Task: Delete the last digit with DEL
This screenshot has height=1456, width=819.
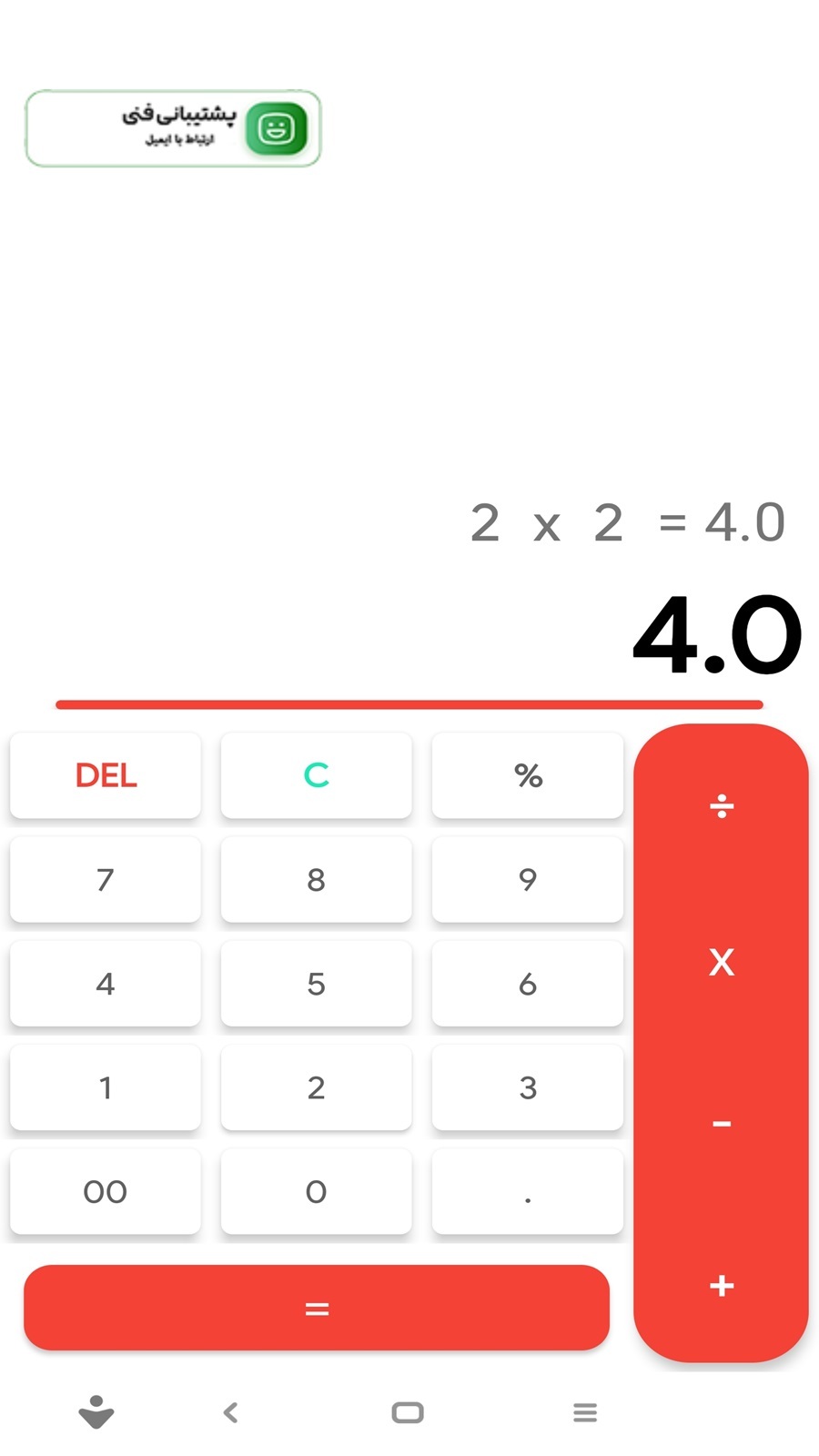Action: coord(106,775)
